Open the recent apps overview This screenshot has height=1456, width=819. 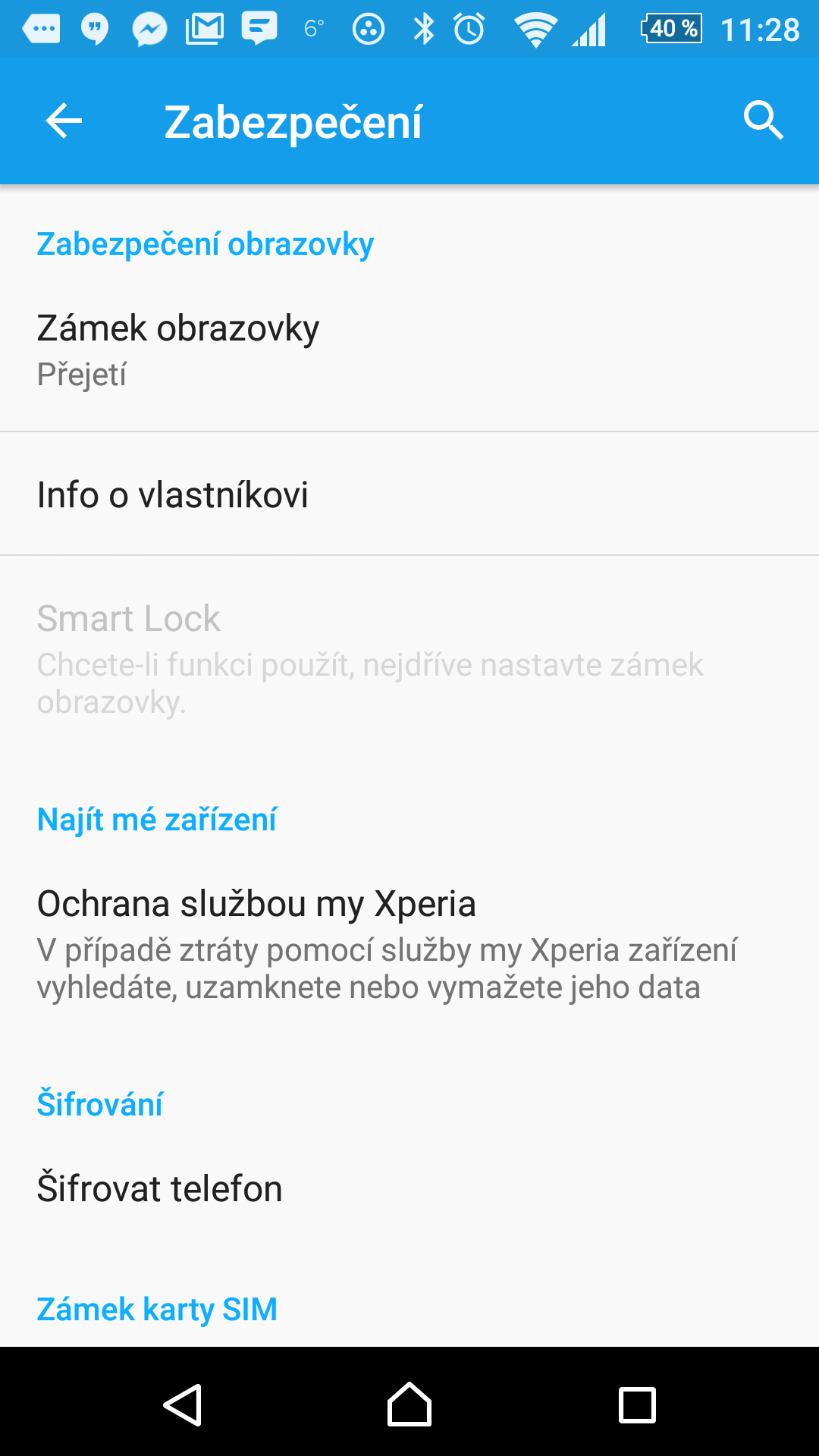coord(637,1404)
